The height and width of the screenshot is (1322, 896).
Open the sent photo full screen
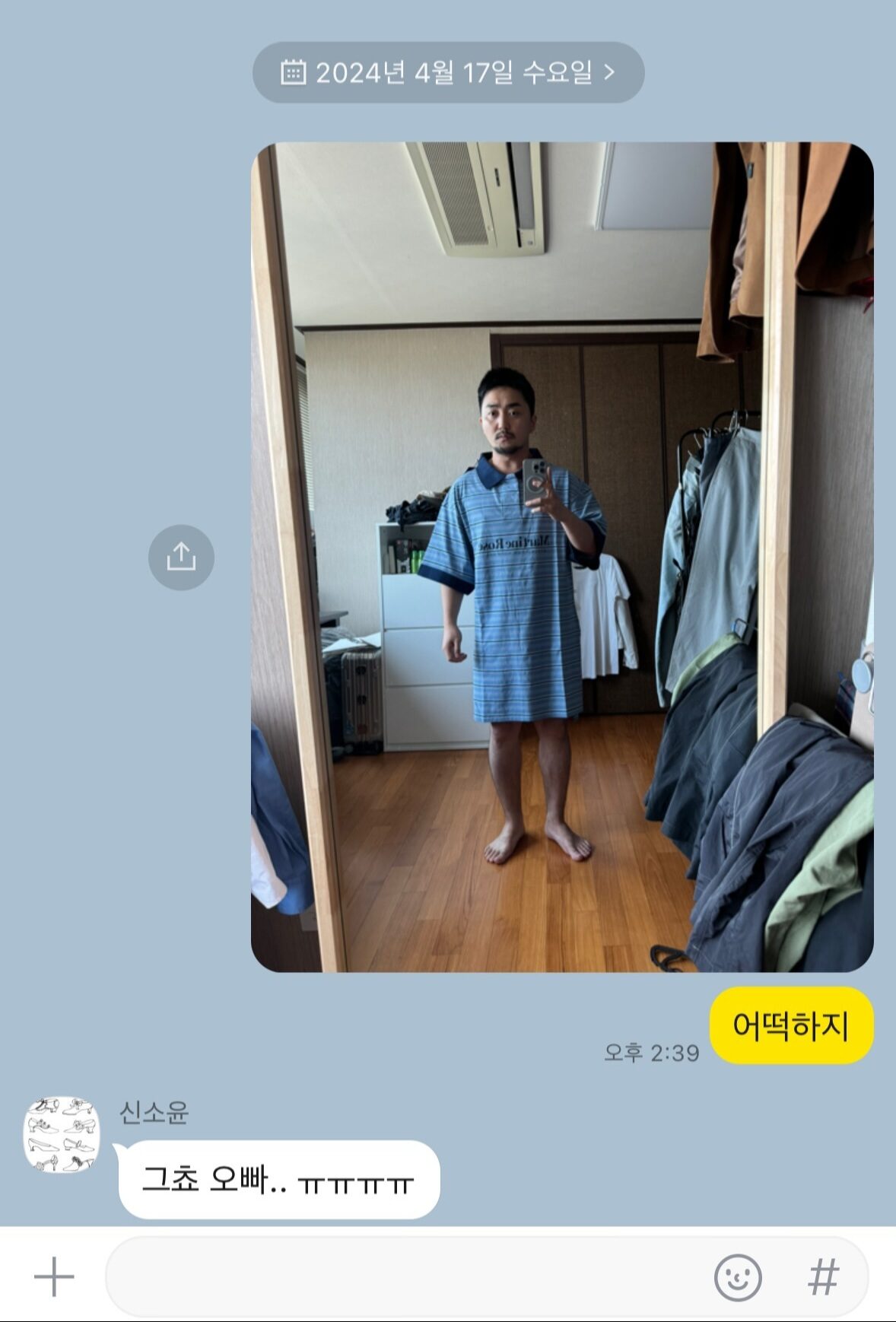point(562,557)
